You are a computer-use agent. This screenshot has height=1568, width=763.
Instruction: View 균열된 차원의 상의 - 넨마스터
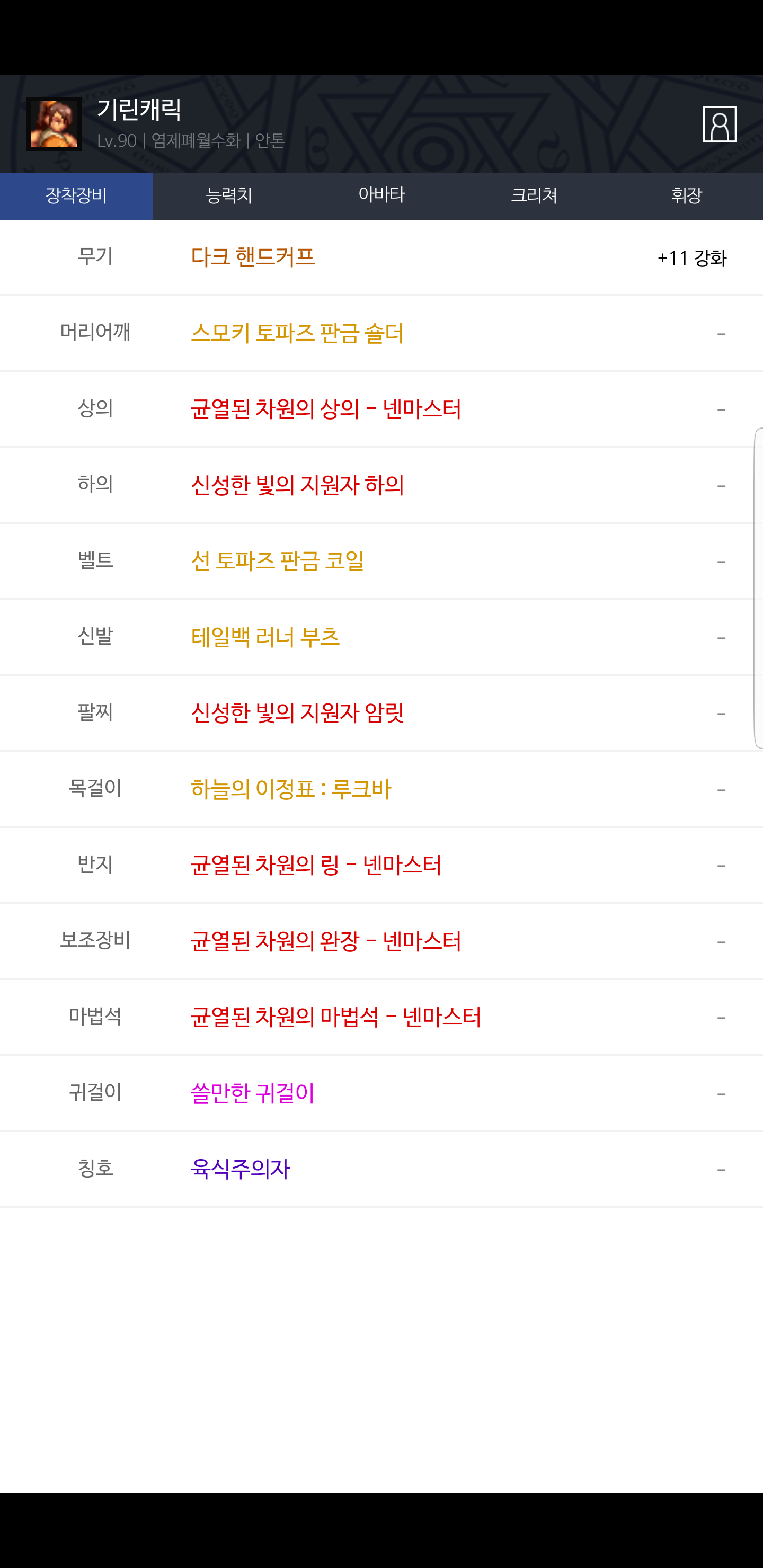tap(326, 409)
